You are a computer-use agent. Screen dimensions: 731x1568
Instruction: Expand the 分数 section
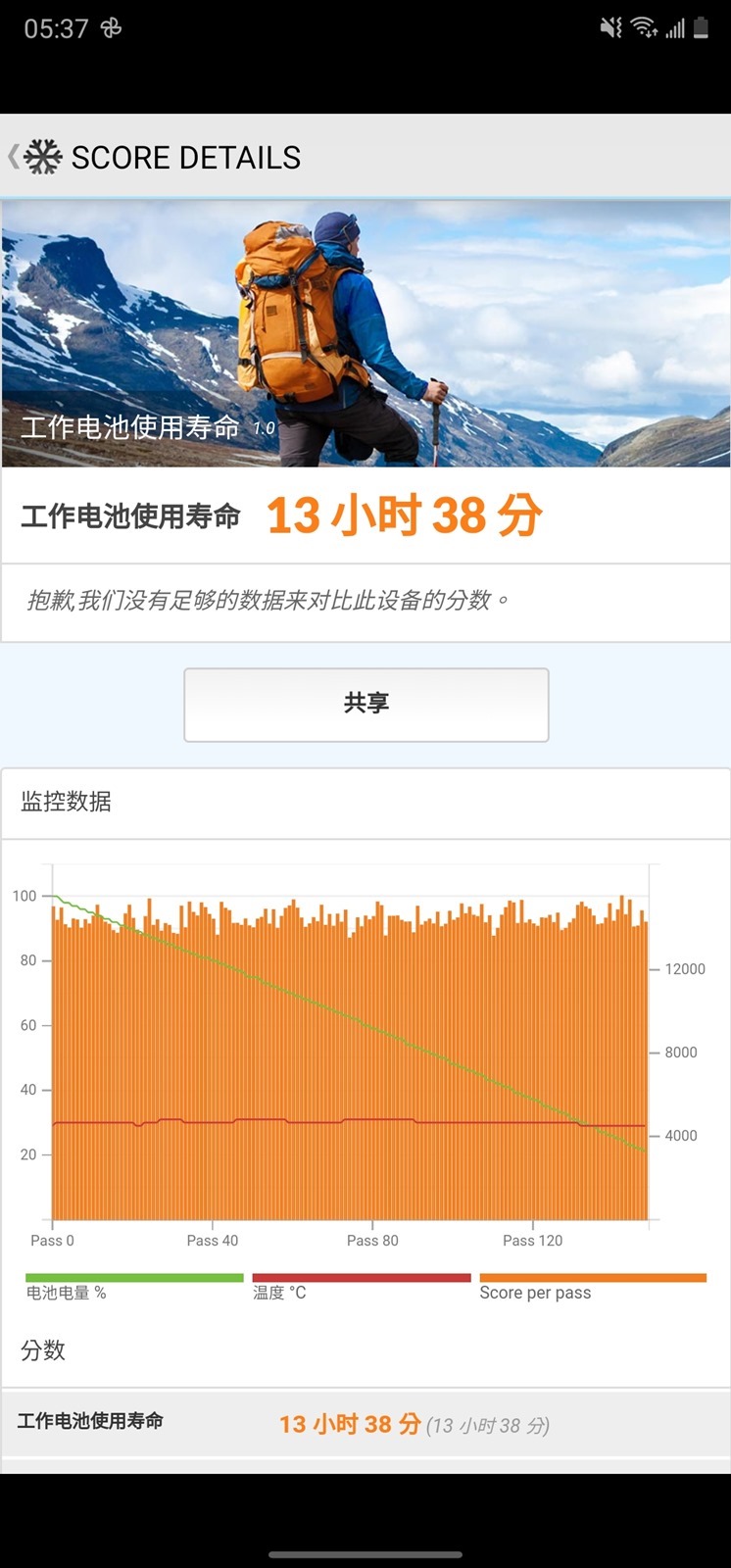coord(45,1350)
